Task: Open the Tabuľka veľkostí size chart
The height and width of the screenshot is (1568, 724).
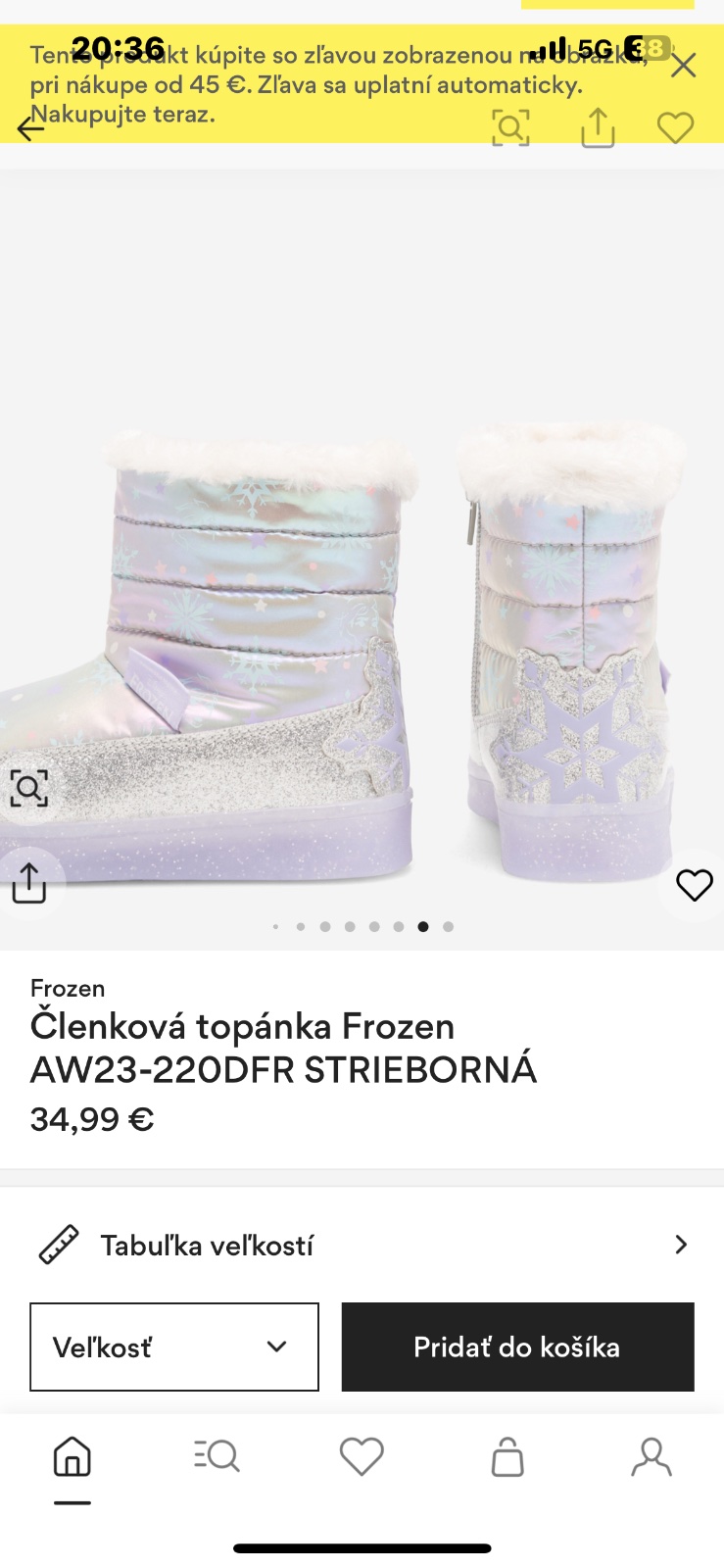Action: (x=362, y=1245)
